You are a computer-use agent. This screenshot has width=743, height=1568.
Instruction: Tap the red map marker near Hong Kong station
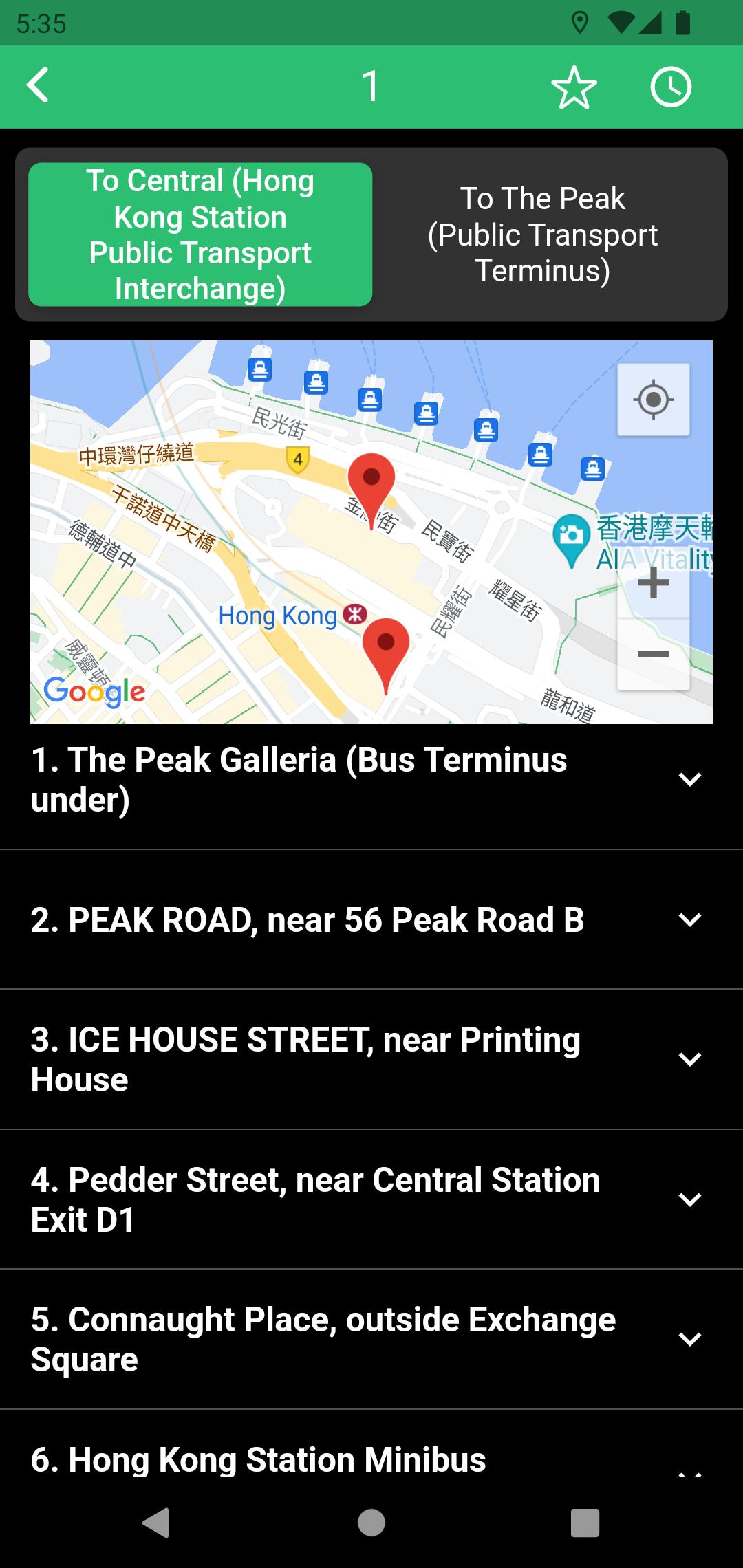pyautogui.click(x=386, y=654)
